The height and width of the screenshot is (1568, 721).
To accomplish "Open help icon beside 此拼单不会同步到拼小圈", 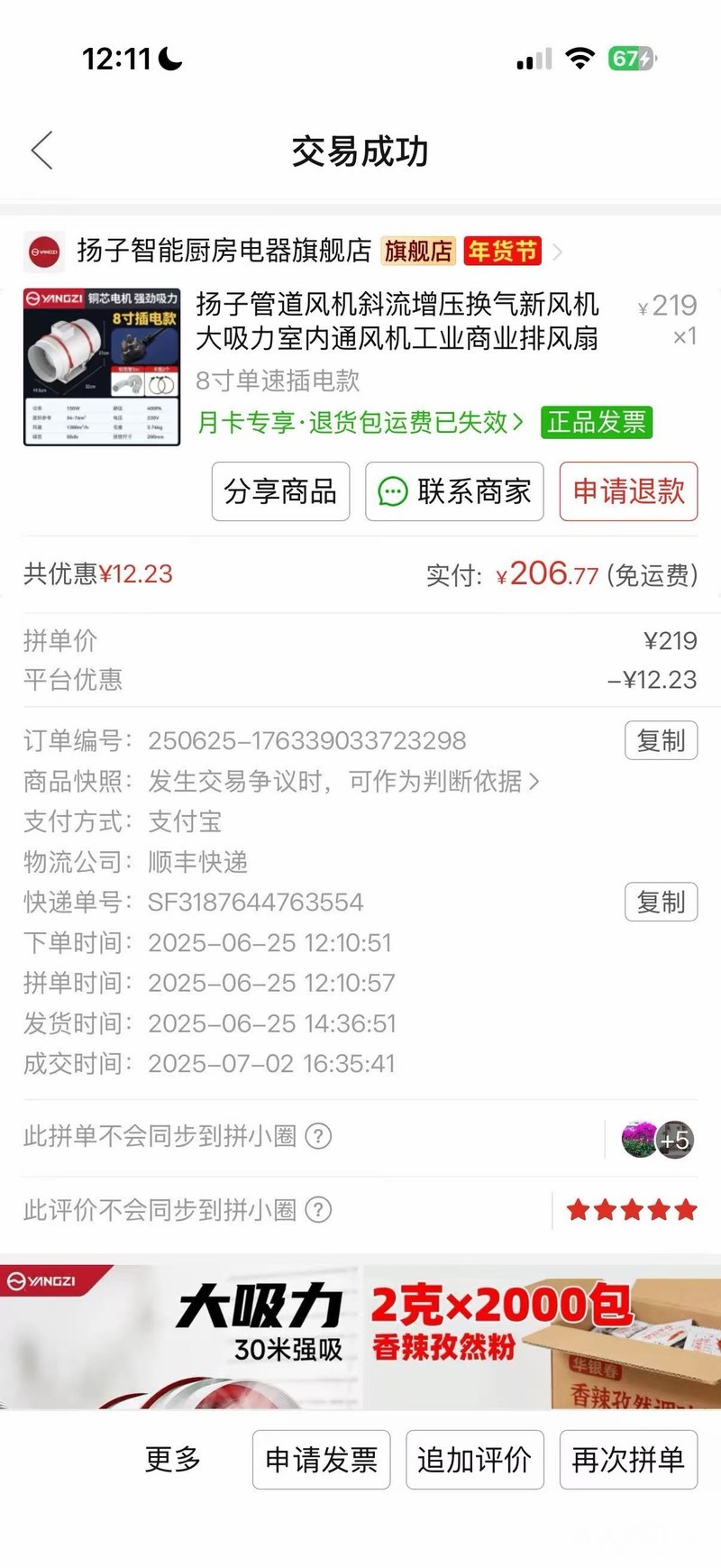I will 318,1136.
